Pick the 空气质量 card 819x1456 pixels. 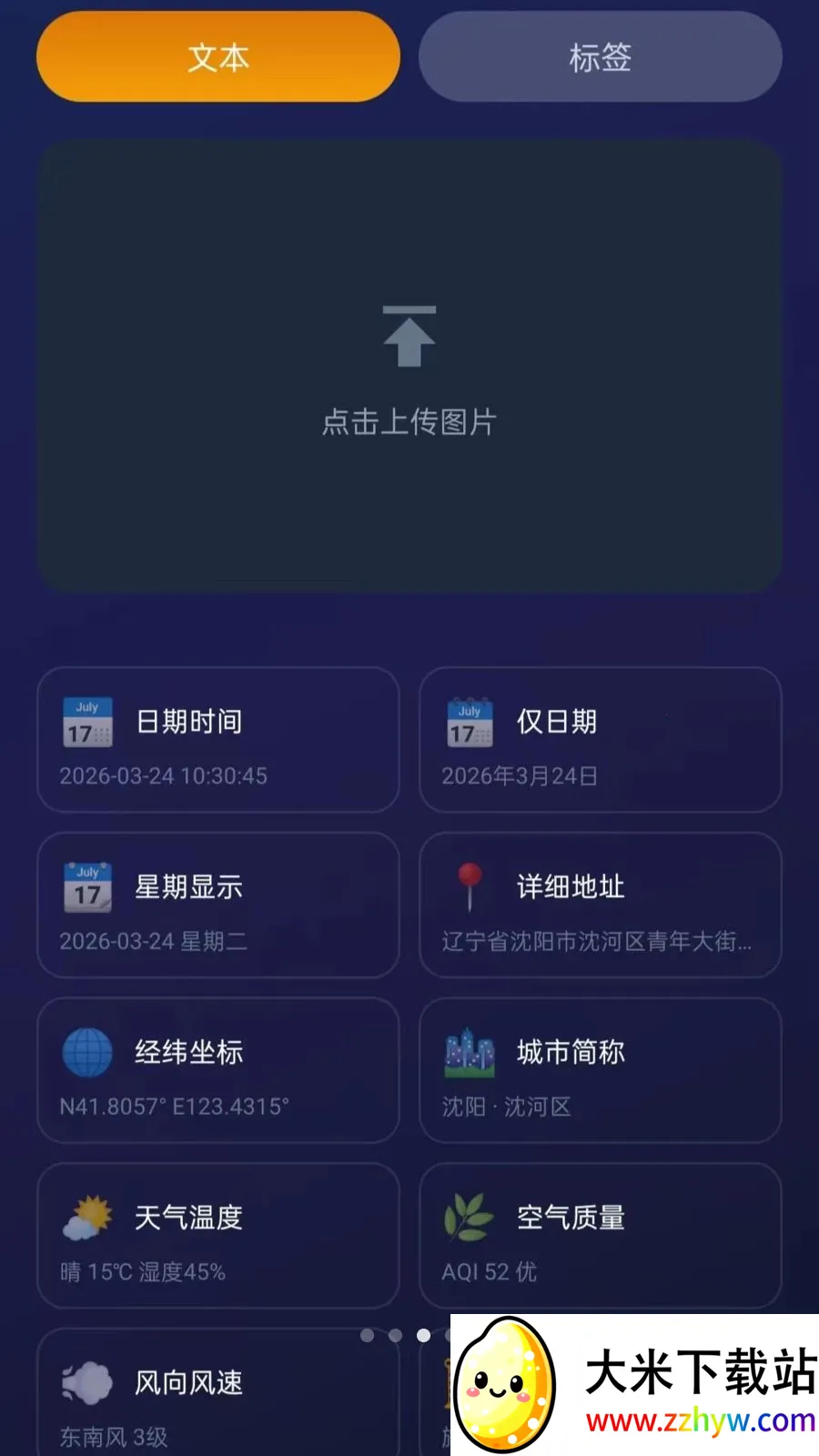(x=600, y=1235)
